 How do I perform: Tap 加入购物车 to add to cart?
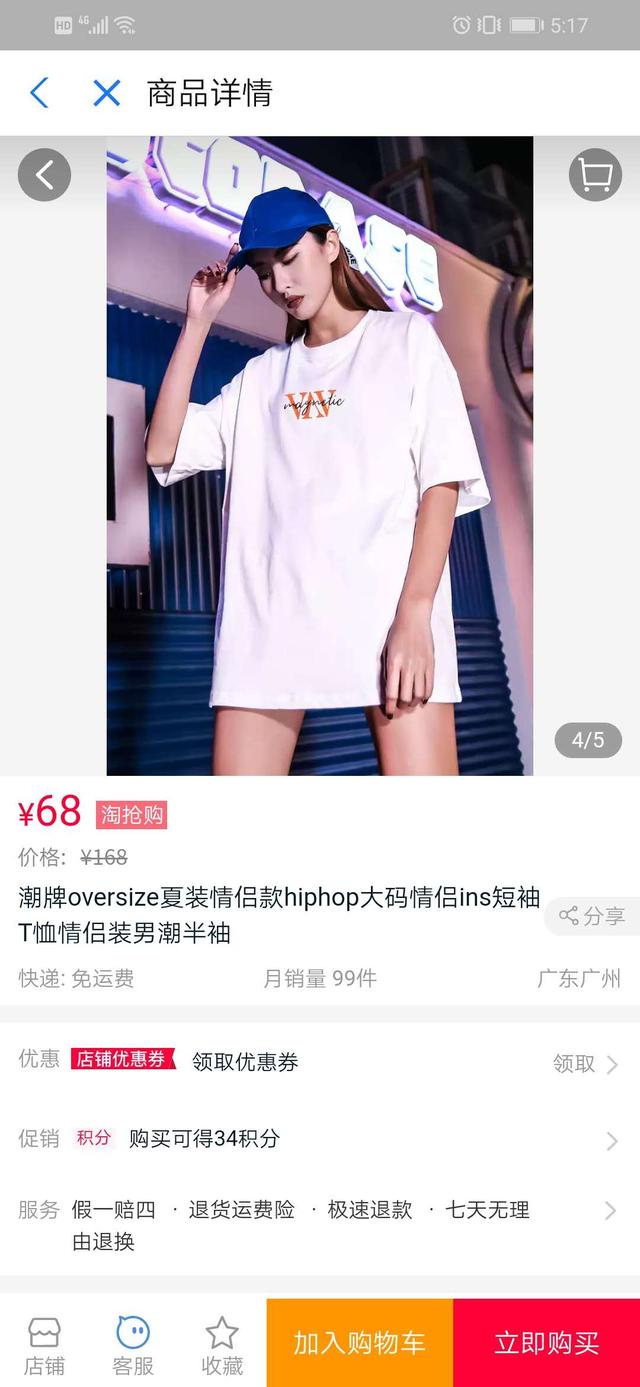[360, 1343]
